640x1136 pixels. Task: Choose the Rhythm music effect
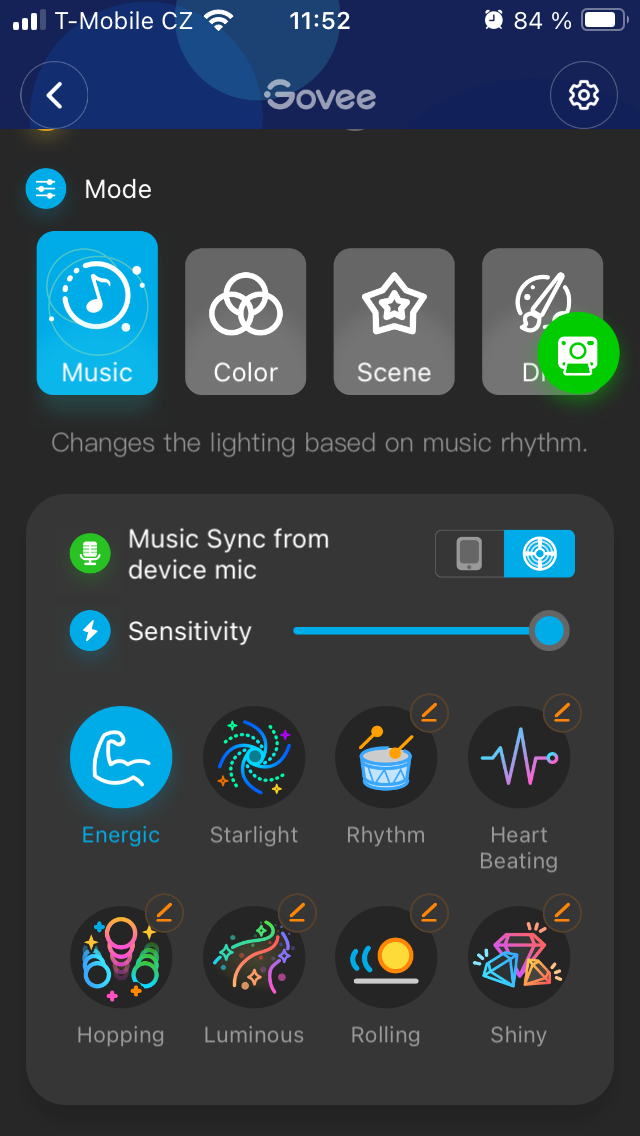pyautogui.click(x=386, y=758)
